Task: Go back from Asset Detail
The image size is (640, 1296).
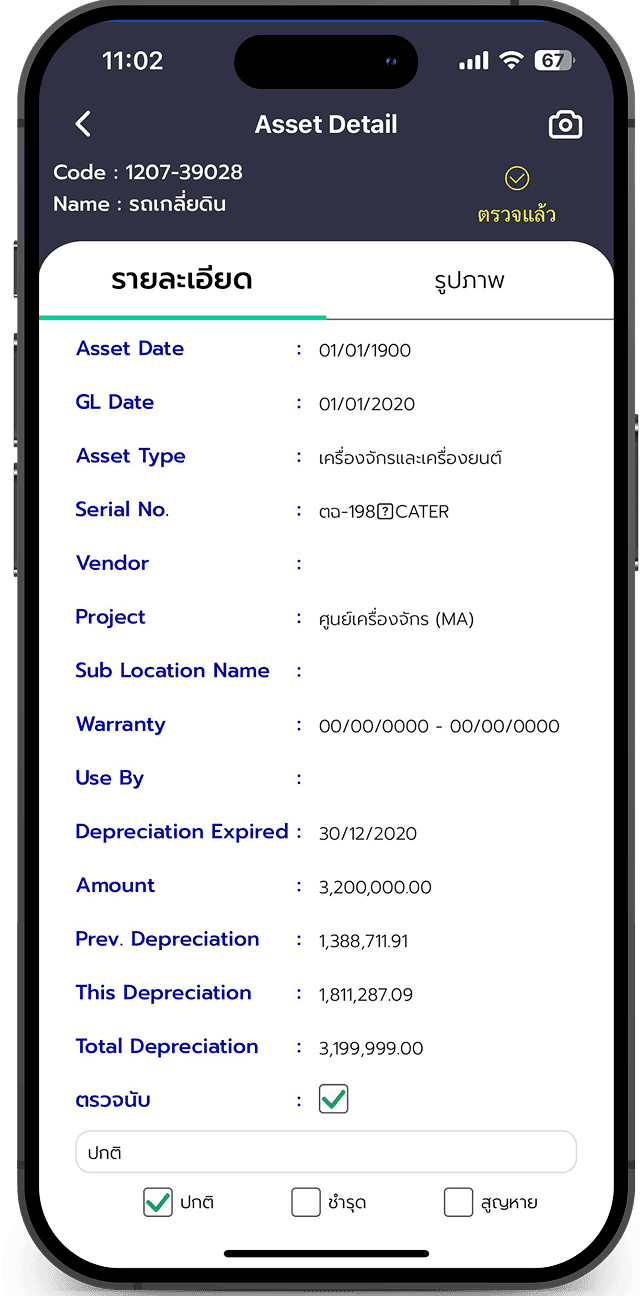Action: (83, 124)
